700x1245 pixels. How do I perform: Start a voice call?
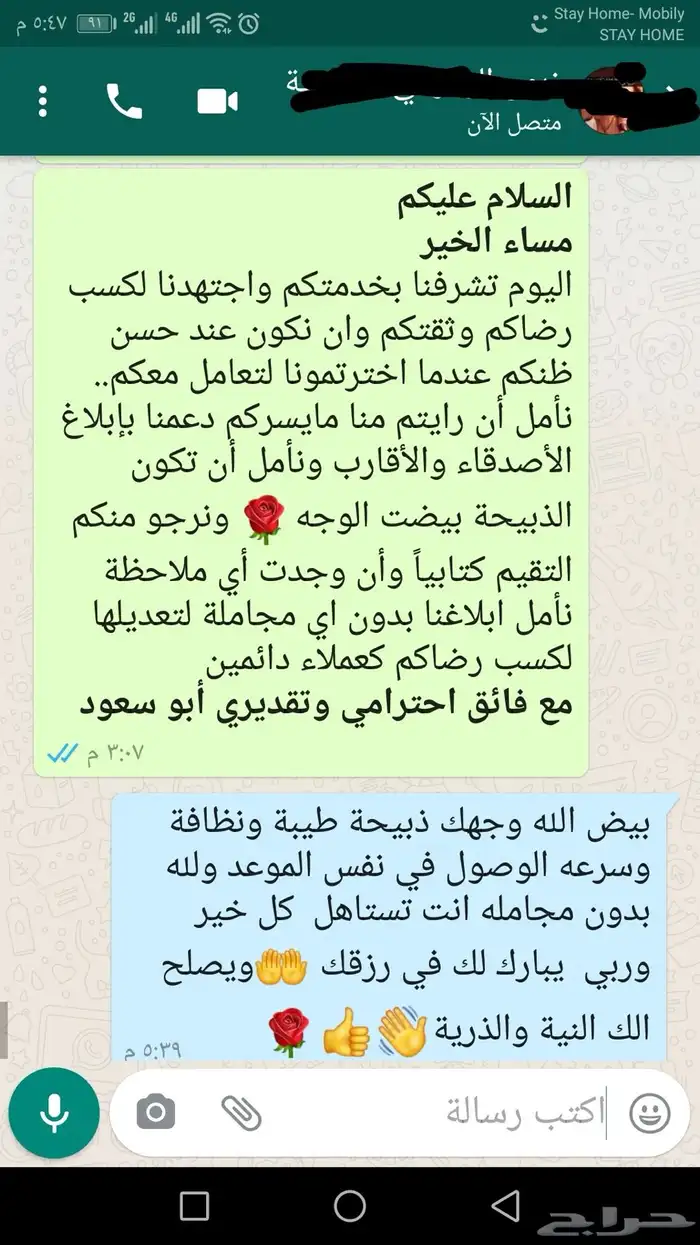point(124,101)
